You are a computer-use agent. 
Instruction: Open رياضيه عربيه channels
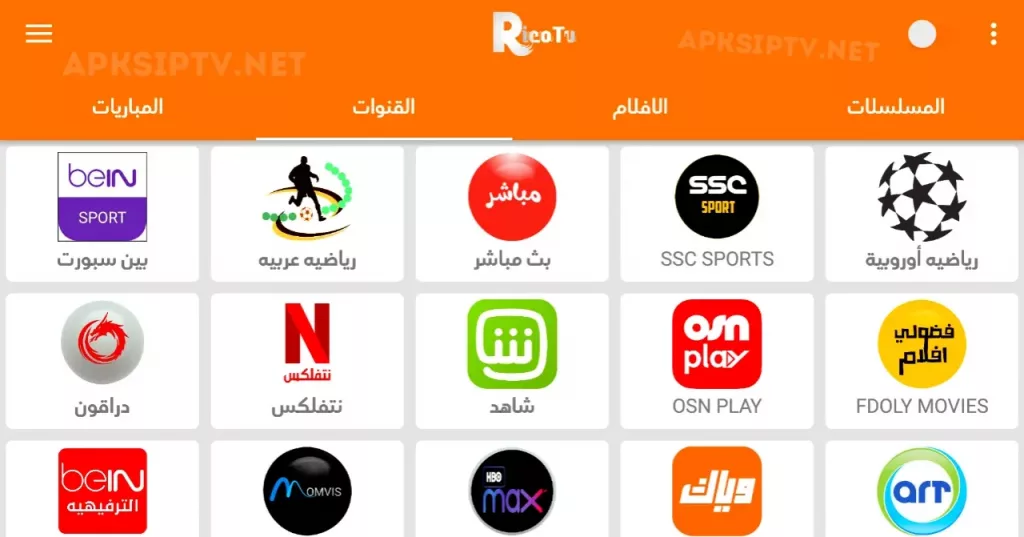pyautogui.click(x=307, y=213)
